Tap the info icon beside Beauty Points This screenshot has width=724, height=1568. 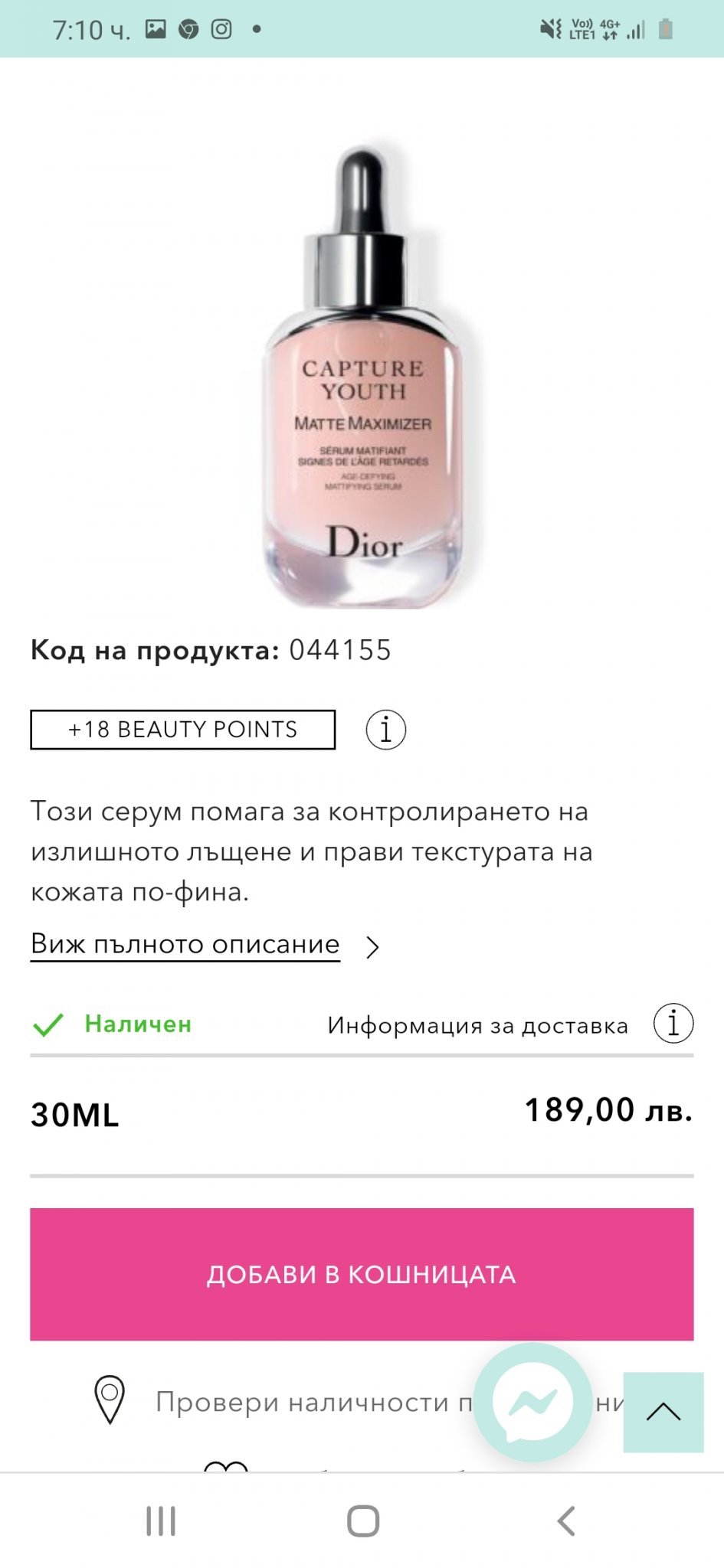(385, 730)
